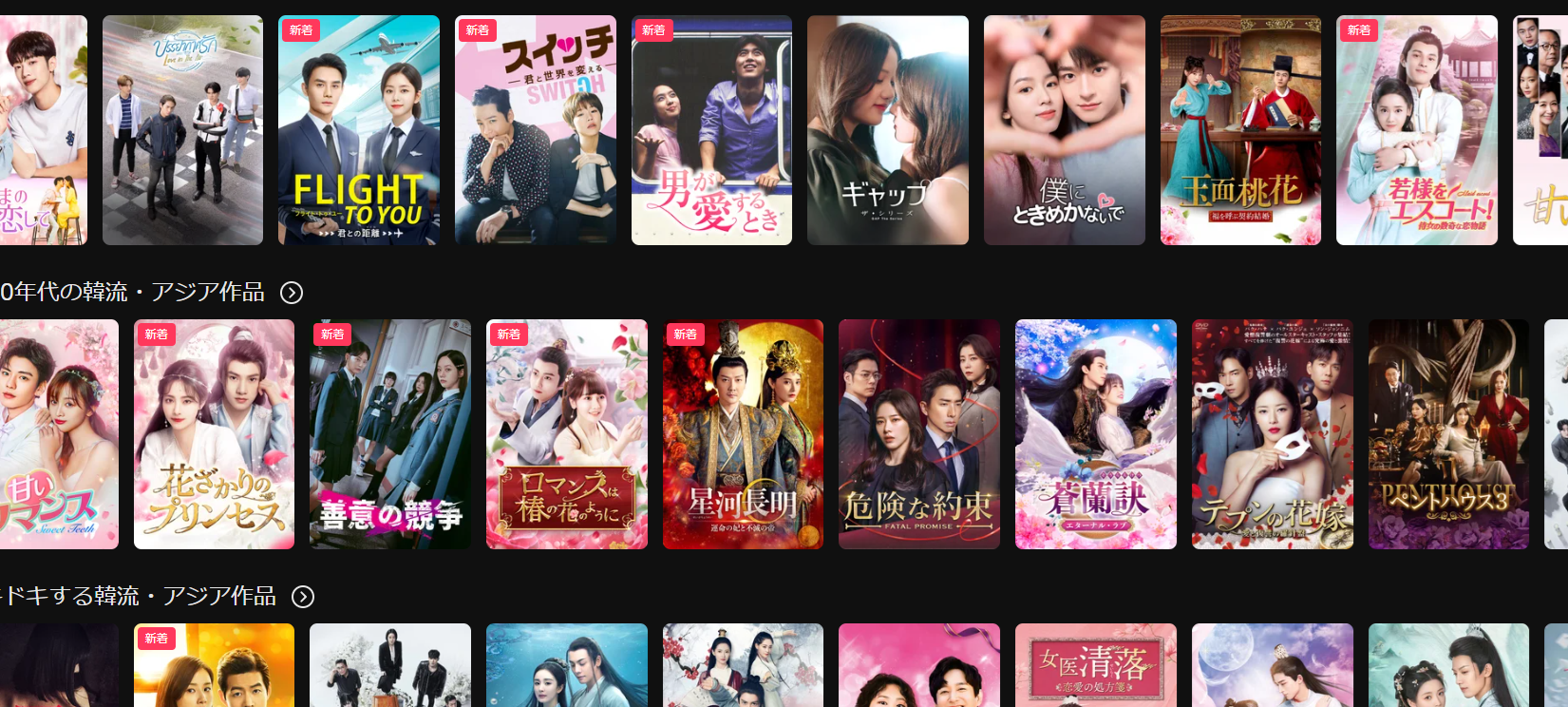Expand the 年代の韓流・アジア作品 section arrow

292,293
